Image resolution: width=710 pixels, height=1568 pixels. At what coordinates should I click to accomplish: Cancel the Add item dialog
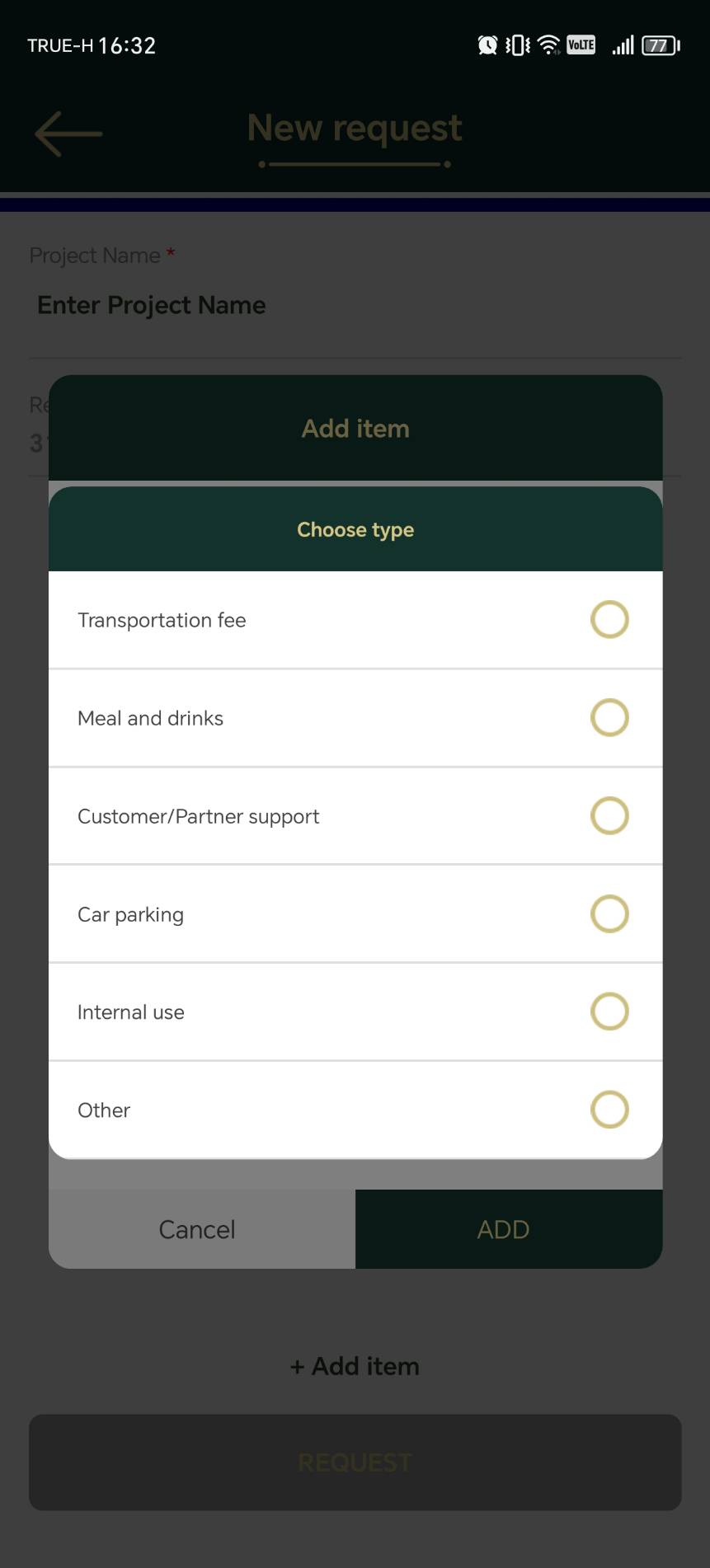pos(198,1229)
